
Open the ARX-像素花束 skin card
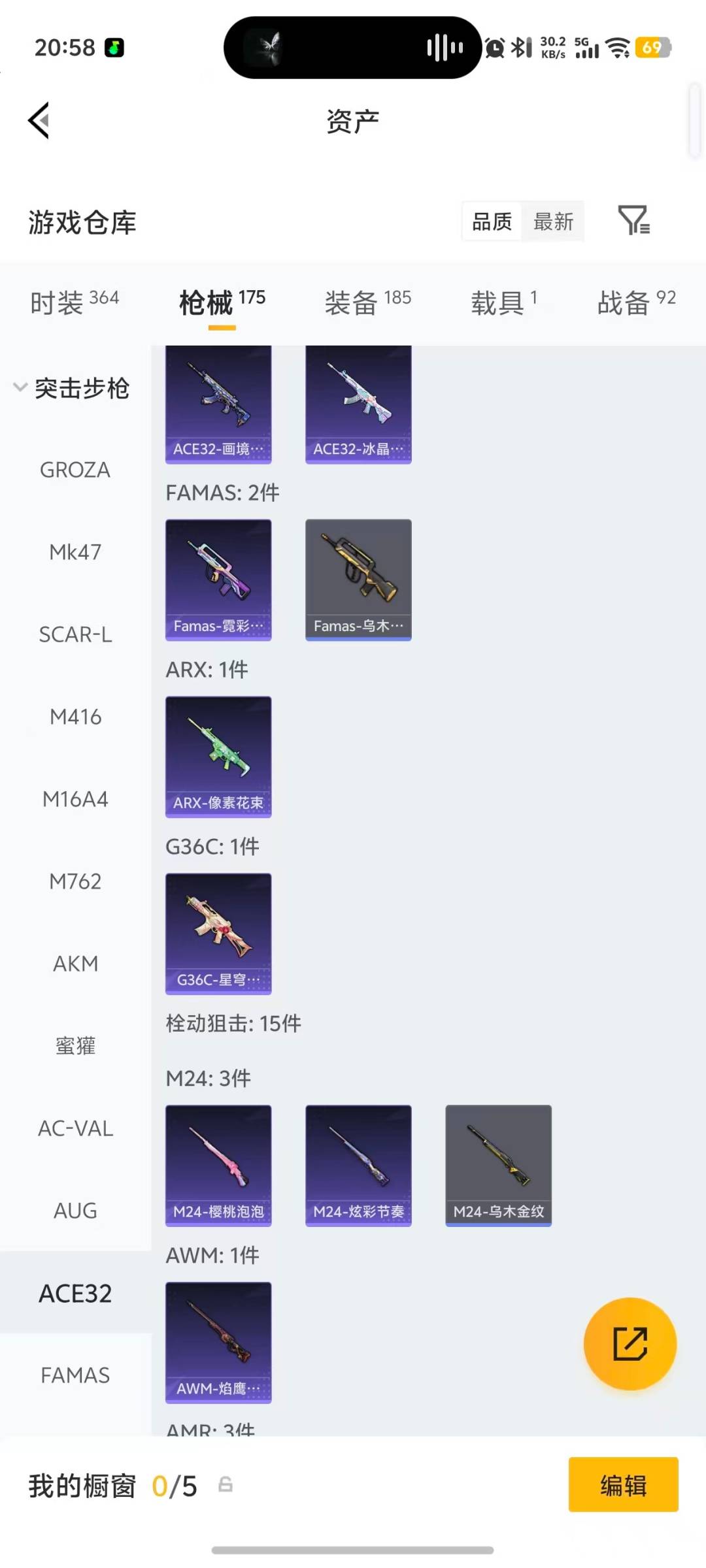[218, 757]
